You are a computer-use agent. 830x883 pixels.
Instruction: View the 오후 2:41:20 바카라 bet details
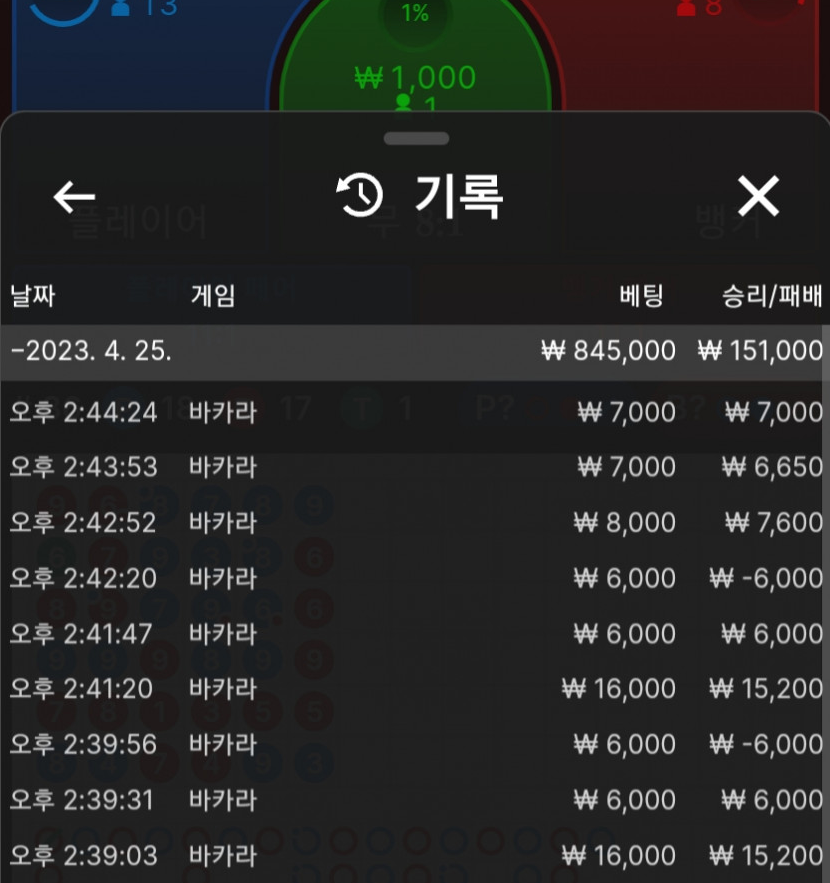(414, 689)
